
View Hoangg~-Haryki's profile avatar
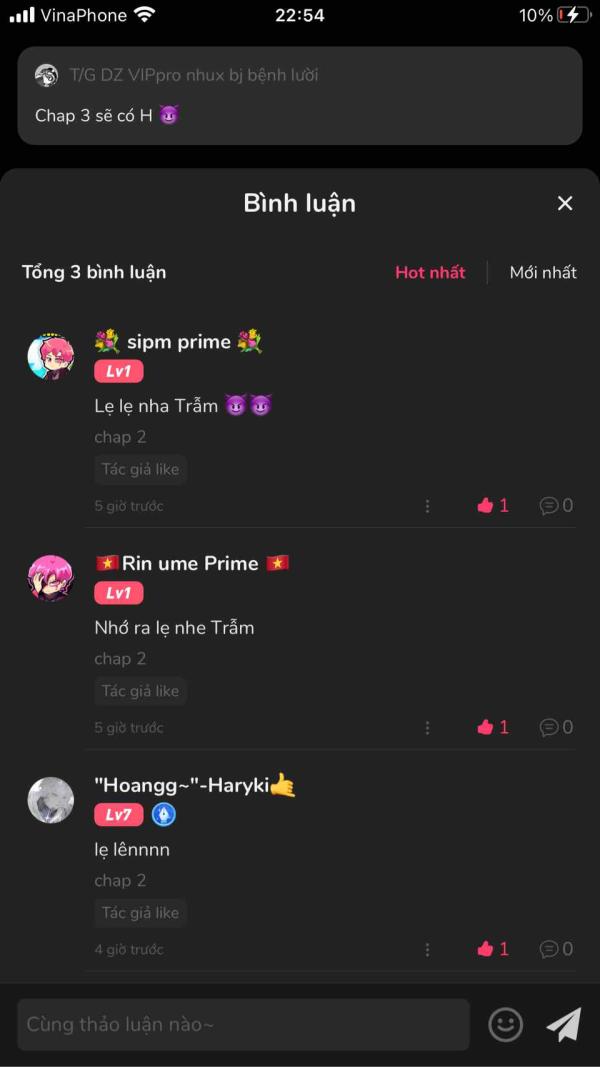click(x=50, y=800)
